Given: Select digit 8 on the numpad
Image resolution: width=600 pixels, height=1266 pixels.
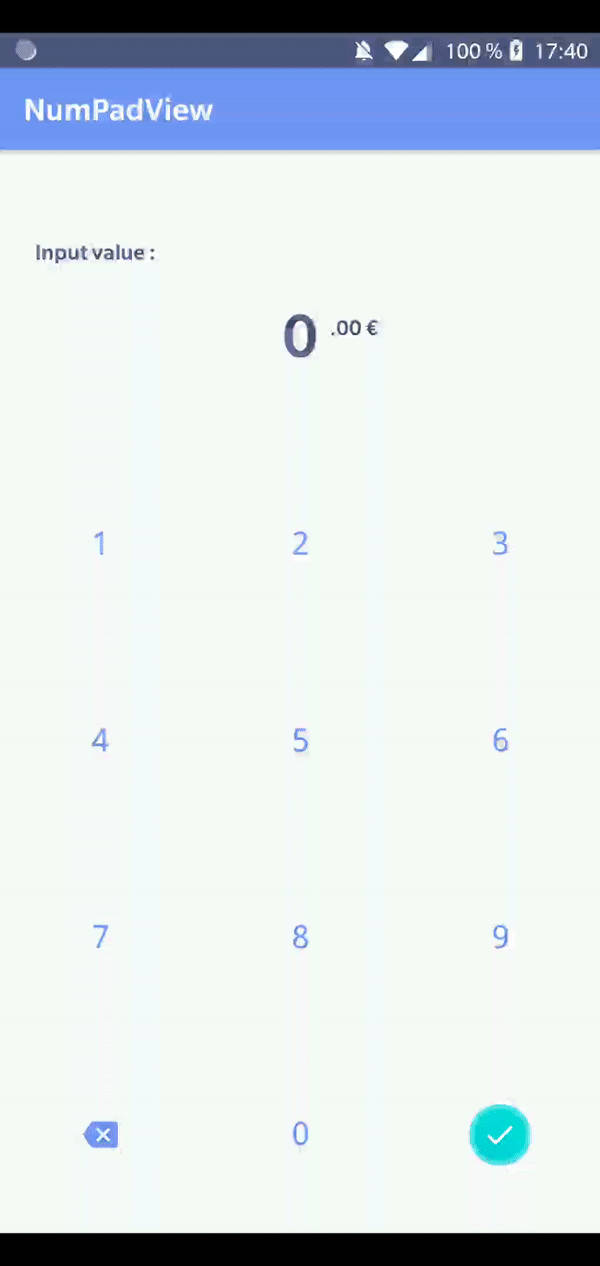Looking at the screenshot, I should (x=300, y=937).
